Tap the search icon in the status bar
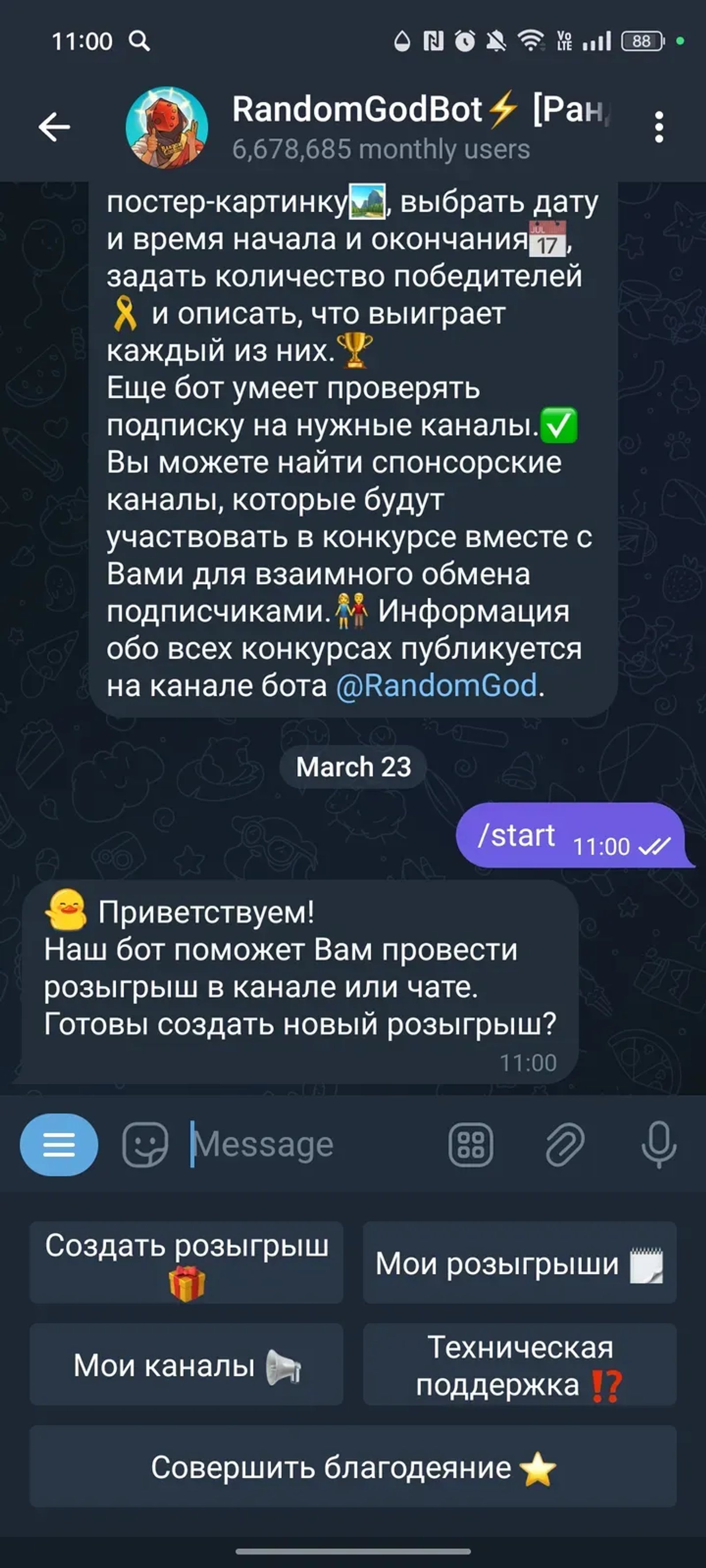Image resolution: width=706 pixels, height=1568 pixels. click(x=141, y=41)
